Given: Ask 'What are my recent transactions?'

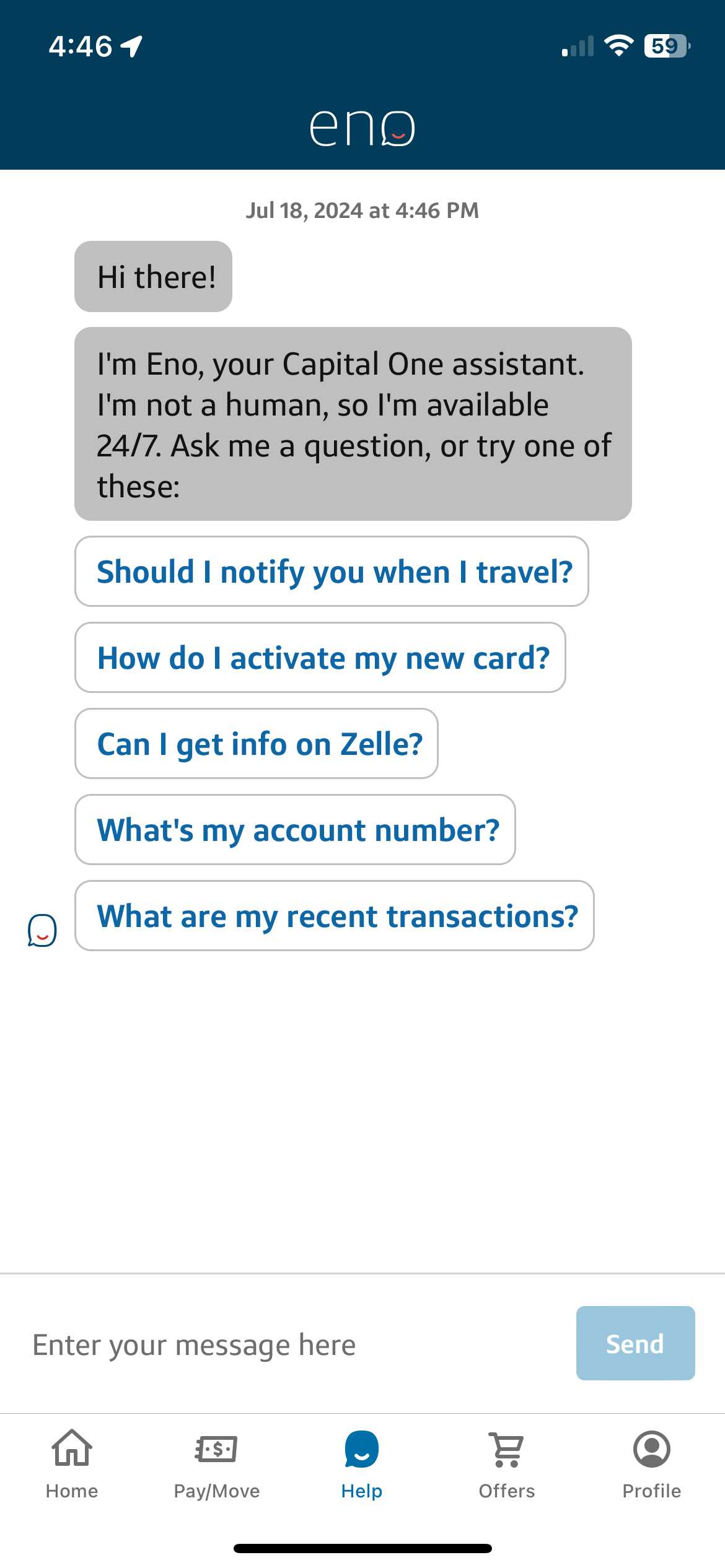Looking at the screenshot, I should tap(335, 915).
